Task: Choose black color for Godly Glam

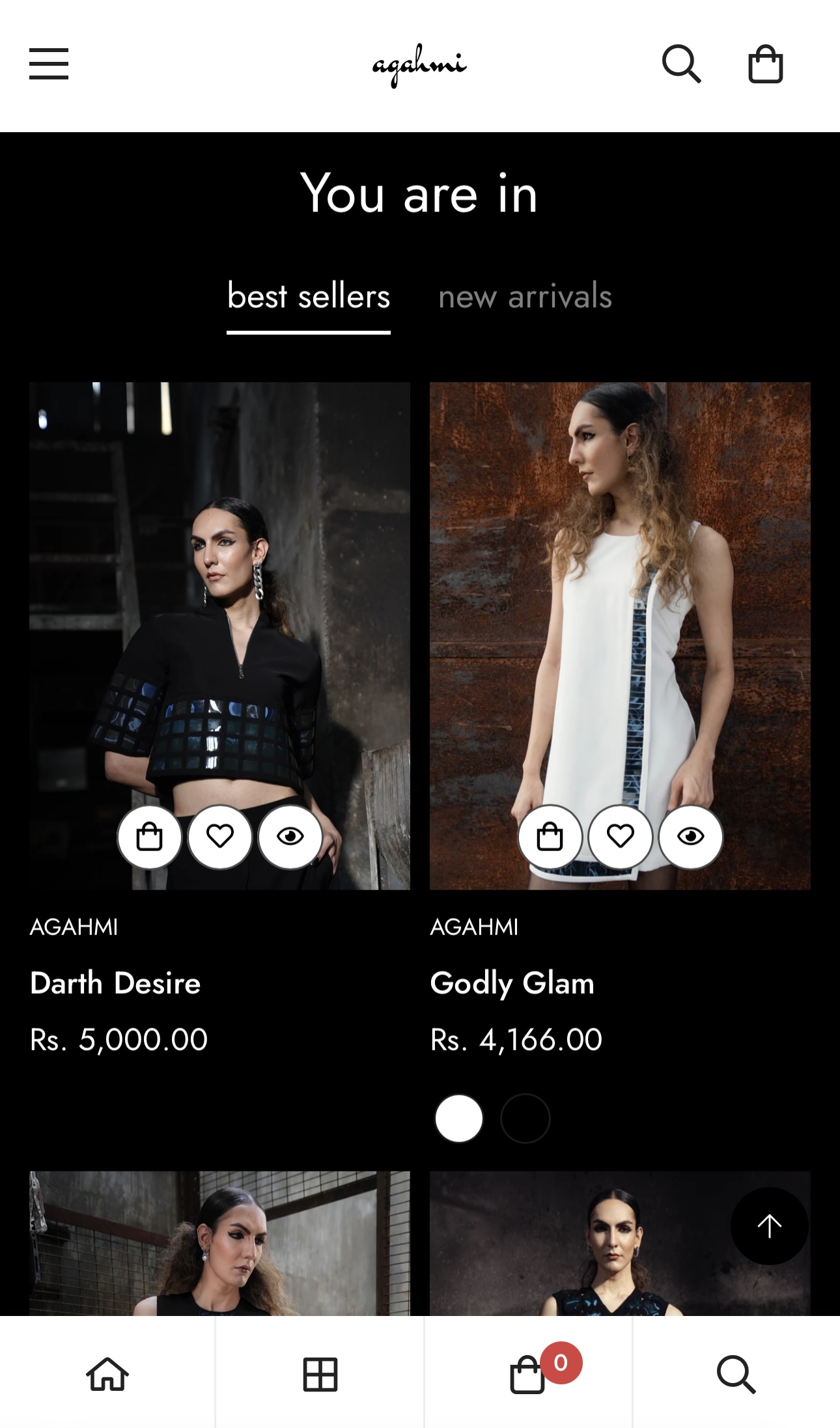Action: click(525, 1118)
